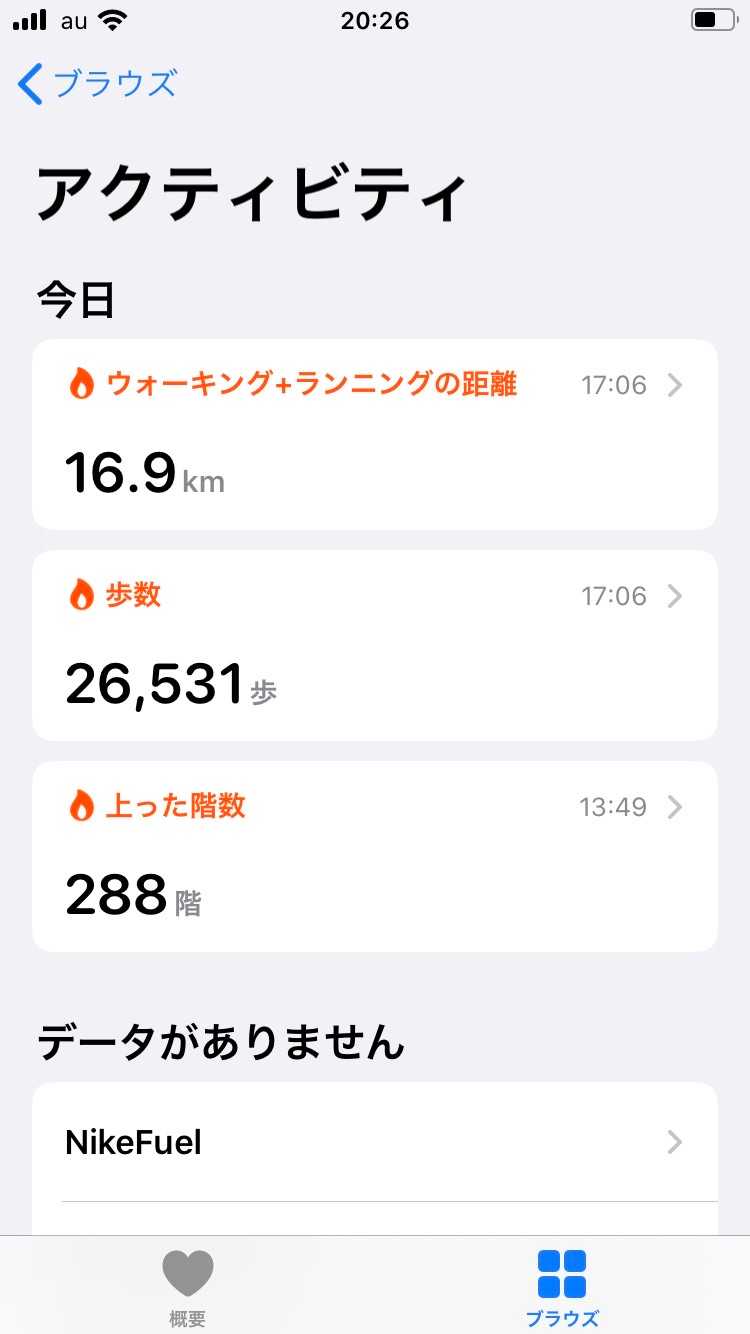Open ウォーキング+ランニングの距離 card
The image size is (750, 1334).
374,434
